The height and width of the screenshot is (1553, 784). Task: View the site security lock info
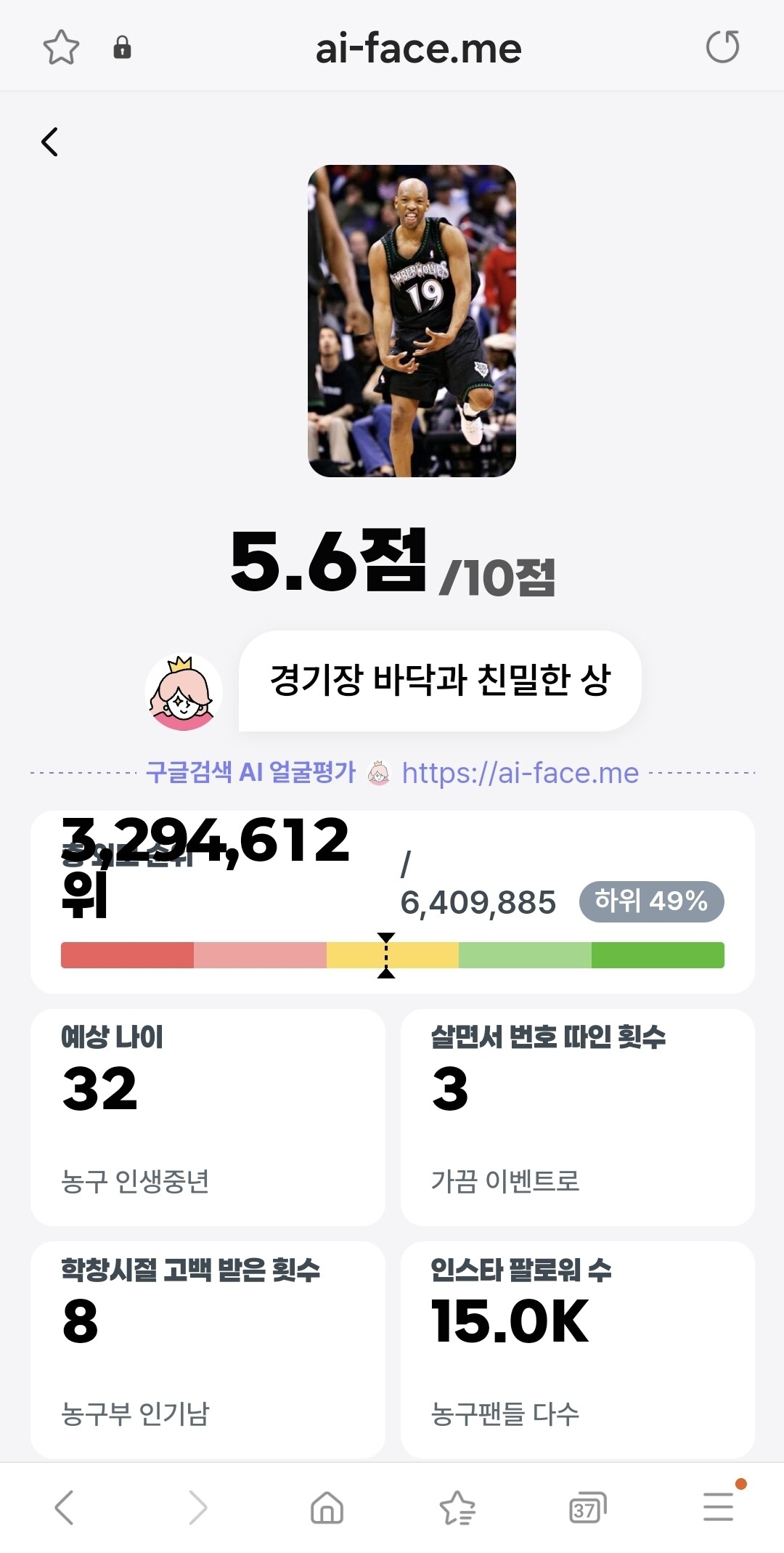coord(122,47)
